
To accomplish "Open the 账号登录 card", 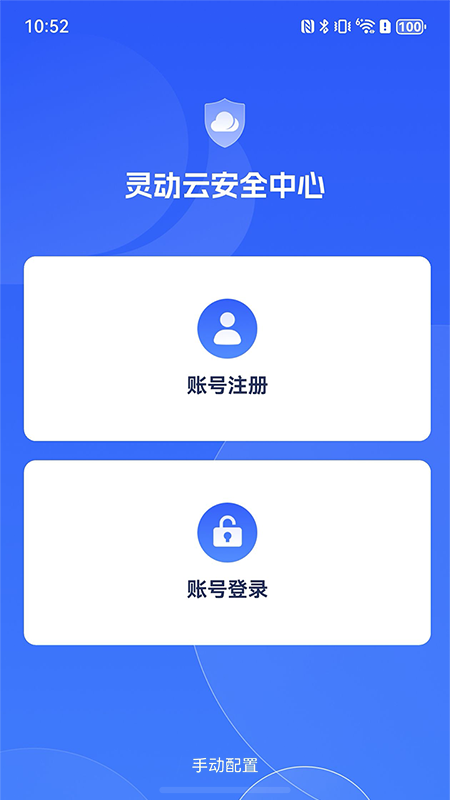I will coord(227,553).
